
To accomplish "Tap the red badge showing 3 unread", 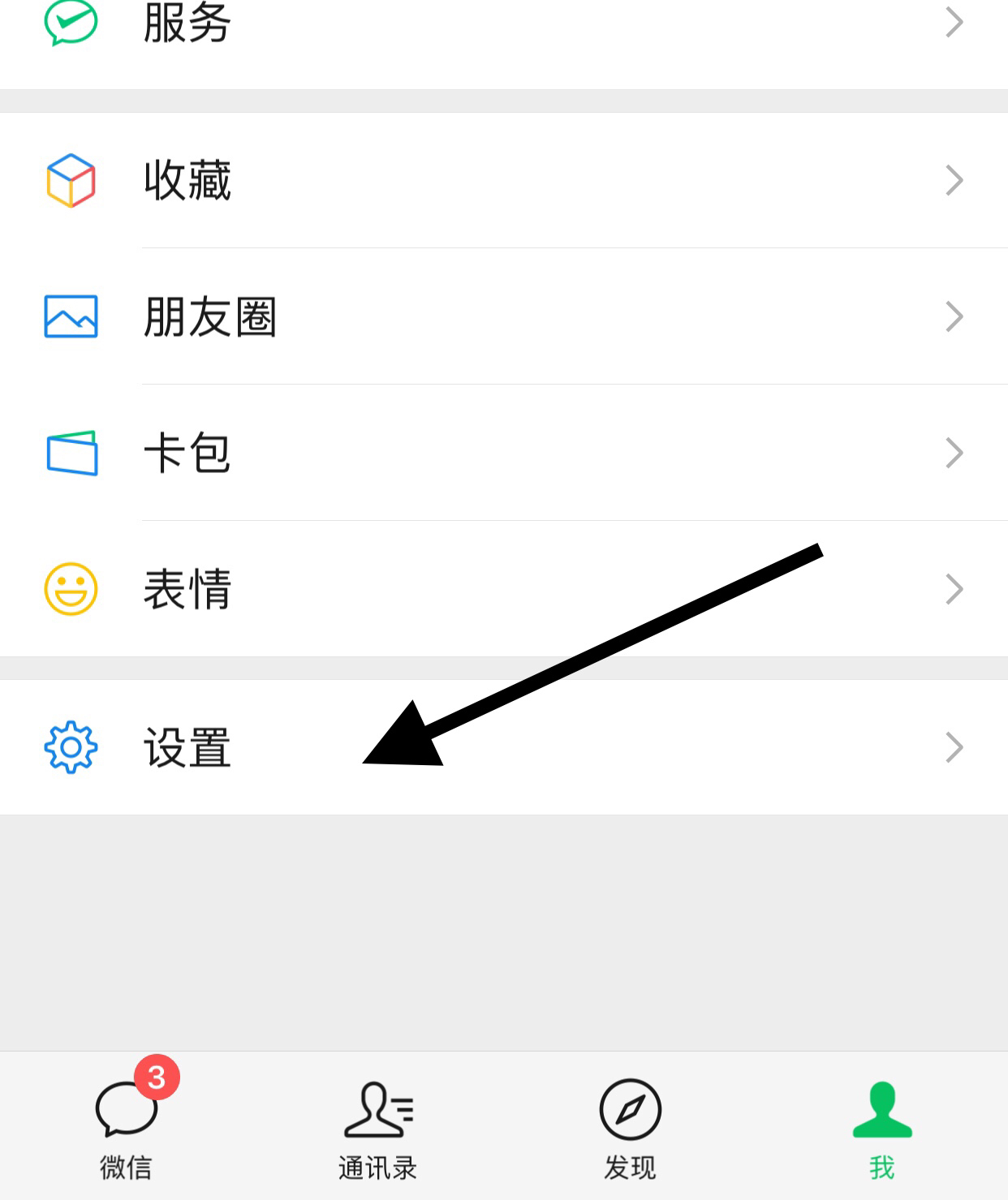I will point(157,1077).
